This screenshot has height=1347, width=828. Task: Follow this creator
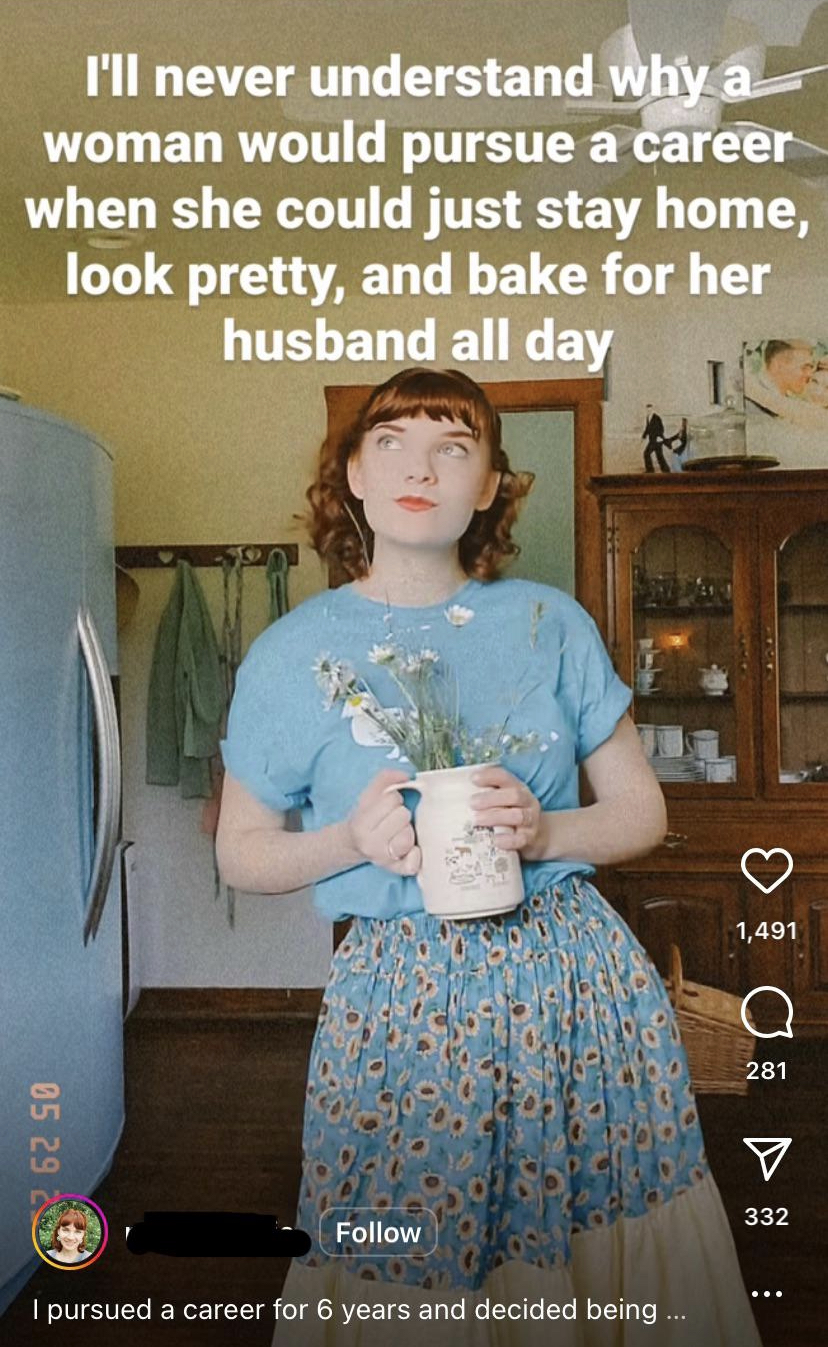point(378,1233)
